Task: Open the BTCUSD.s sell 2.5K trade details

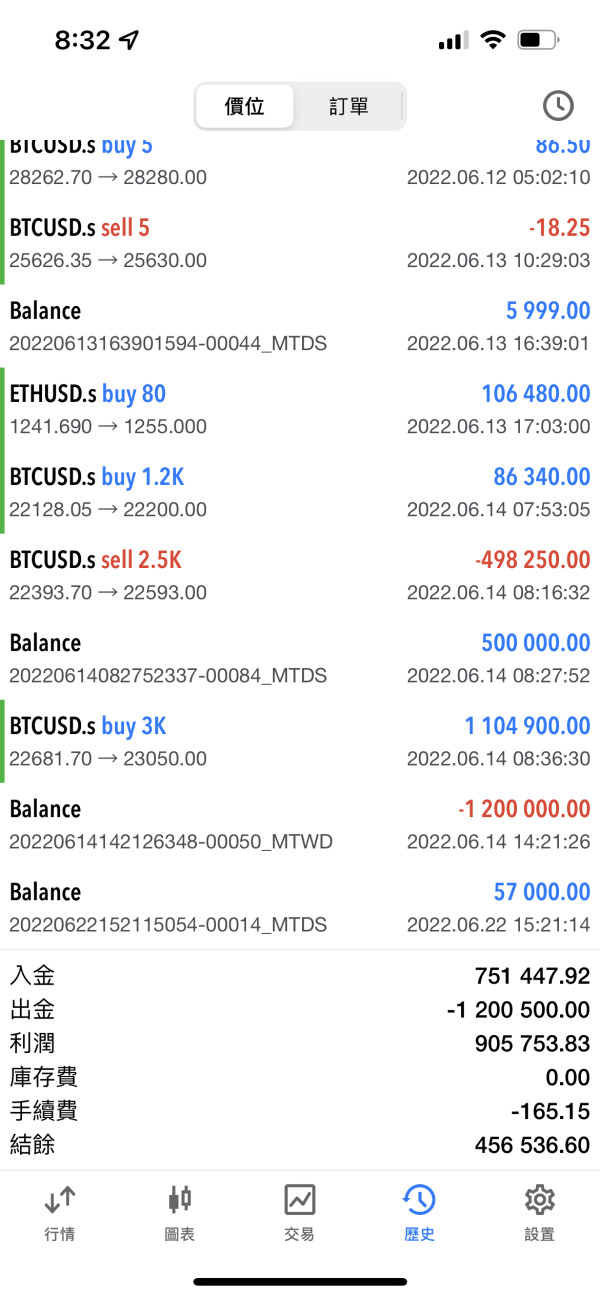Action: click(300, 575)
